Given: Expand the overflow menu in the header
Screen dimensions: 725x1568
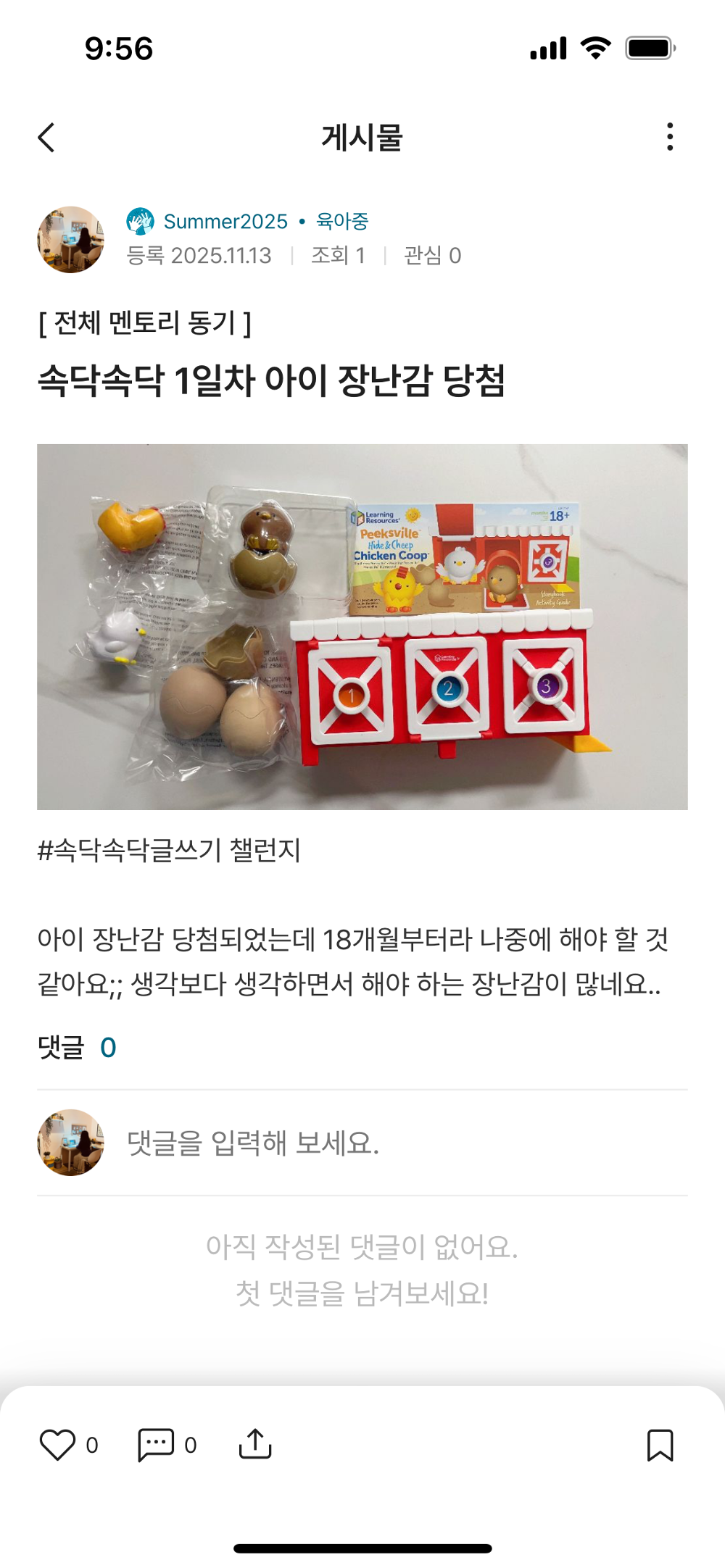Looking at the screenshot, I should pyautogui.click(x=671, y=138).
